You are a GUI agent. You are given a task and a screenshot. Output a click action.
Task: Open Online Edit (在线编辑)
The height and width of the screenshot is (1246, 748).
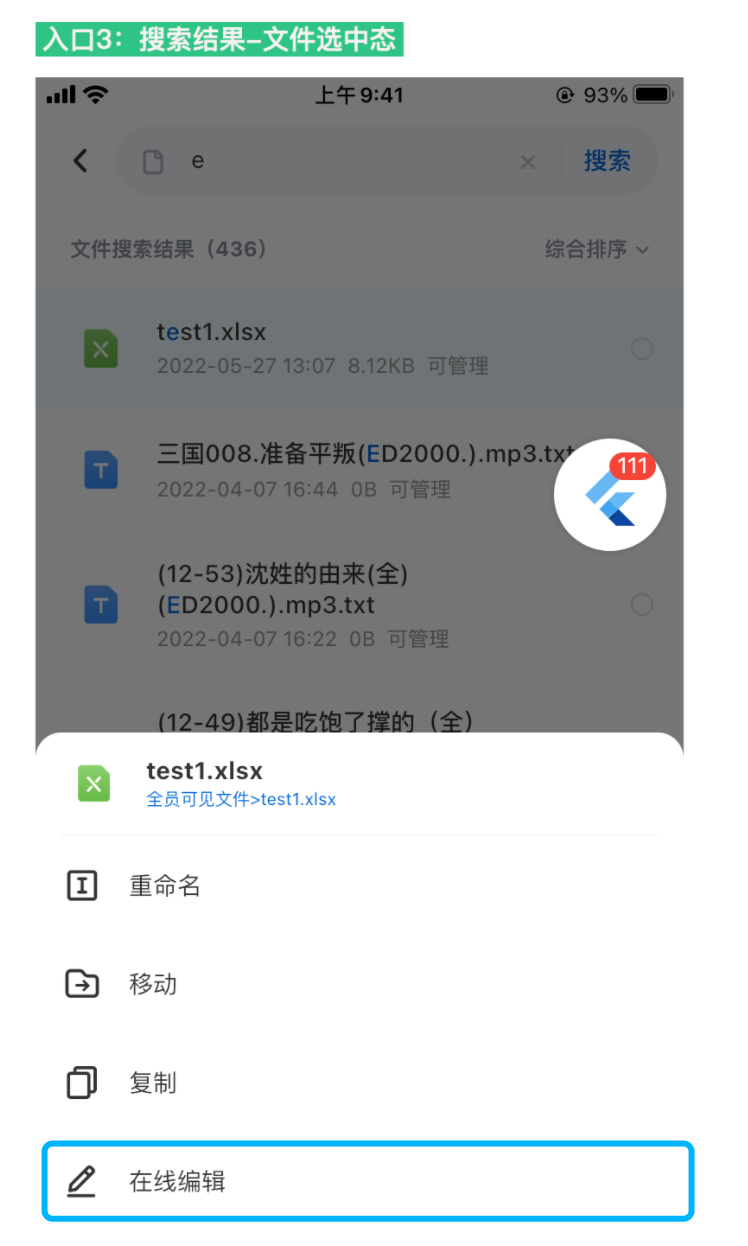(177, 1181)
